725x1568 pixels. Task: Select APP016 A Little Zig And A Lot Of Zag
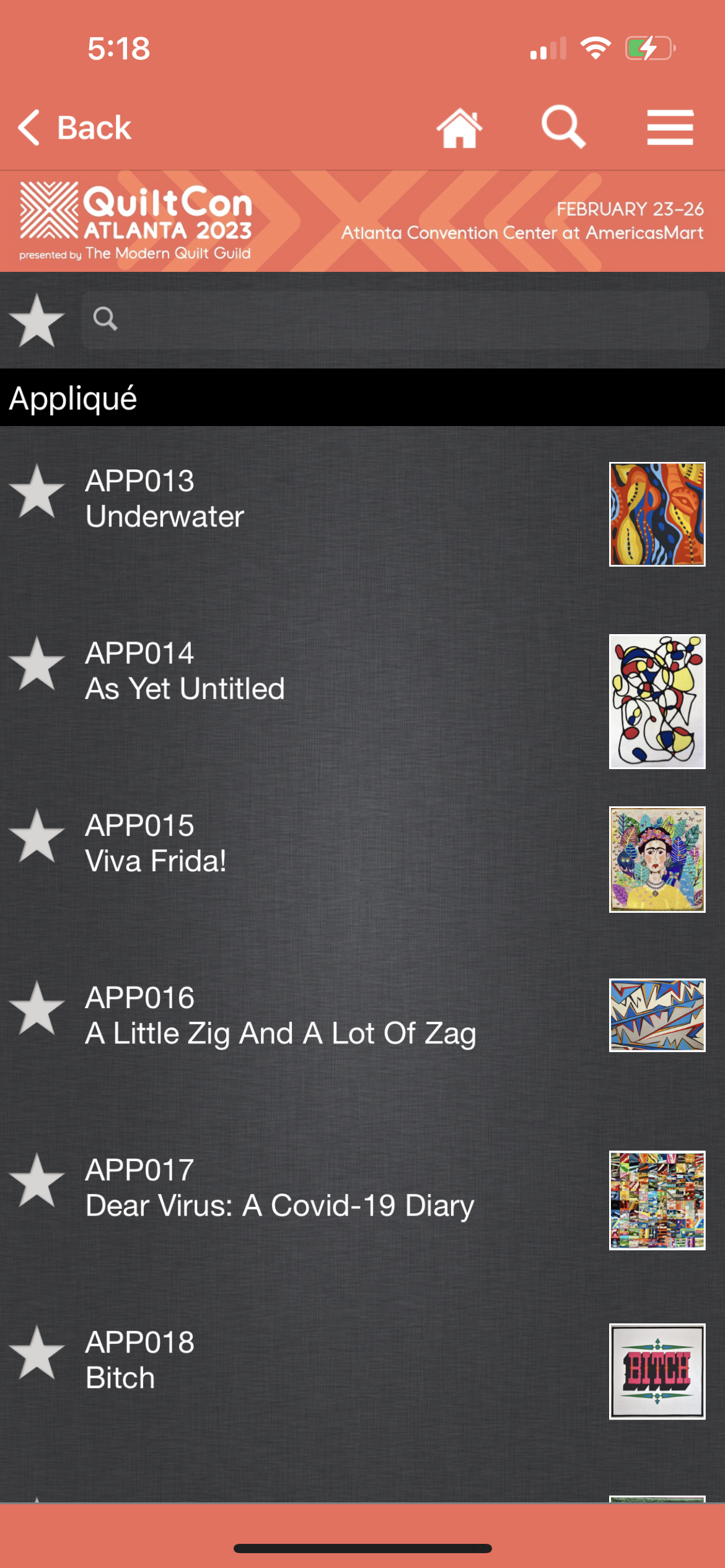click(x=280, y=1016)
